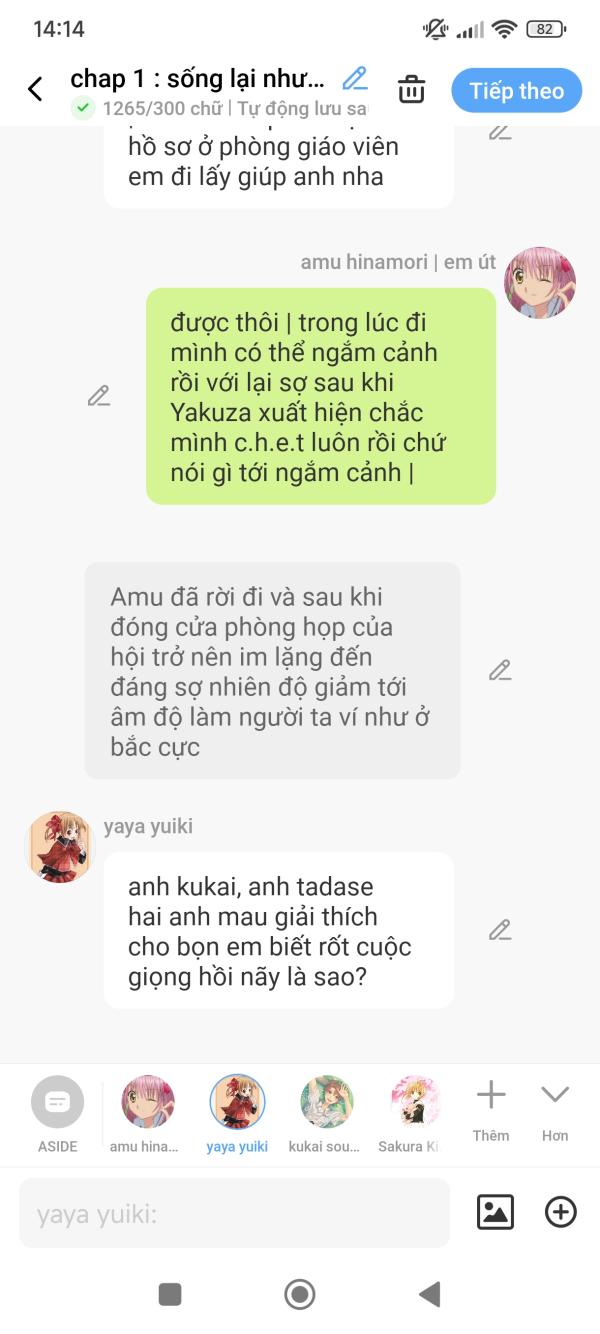Focus the yaya yuiki message input field
Image resolution: width=600 pixels, height=1334 pixels.
235,1214
